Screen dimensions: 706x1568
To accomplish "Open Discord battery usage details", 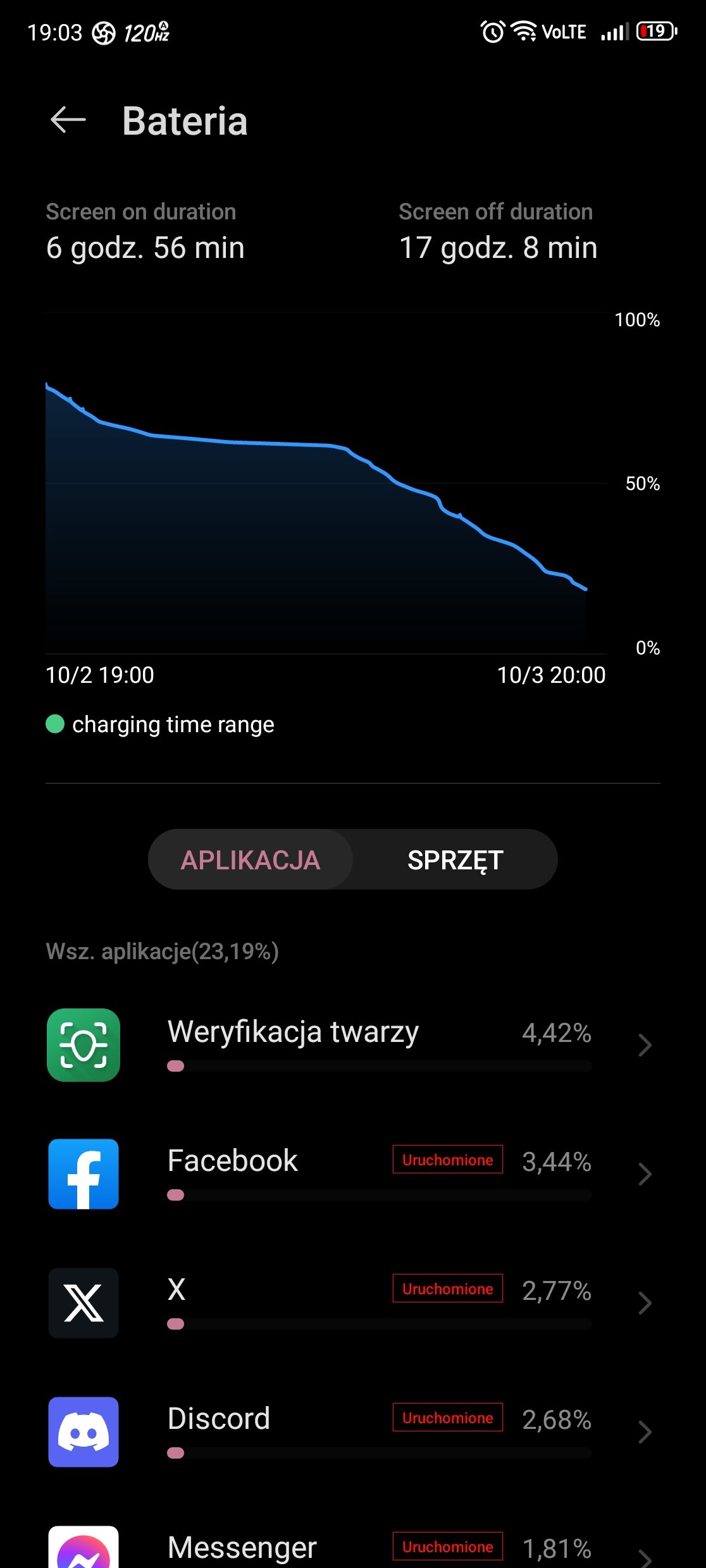I will click(353, 1432).
